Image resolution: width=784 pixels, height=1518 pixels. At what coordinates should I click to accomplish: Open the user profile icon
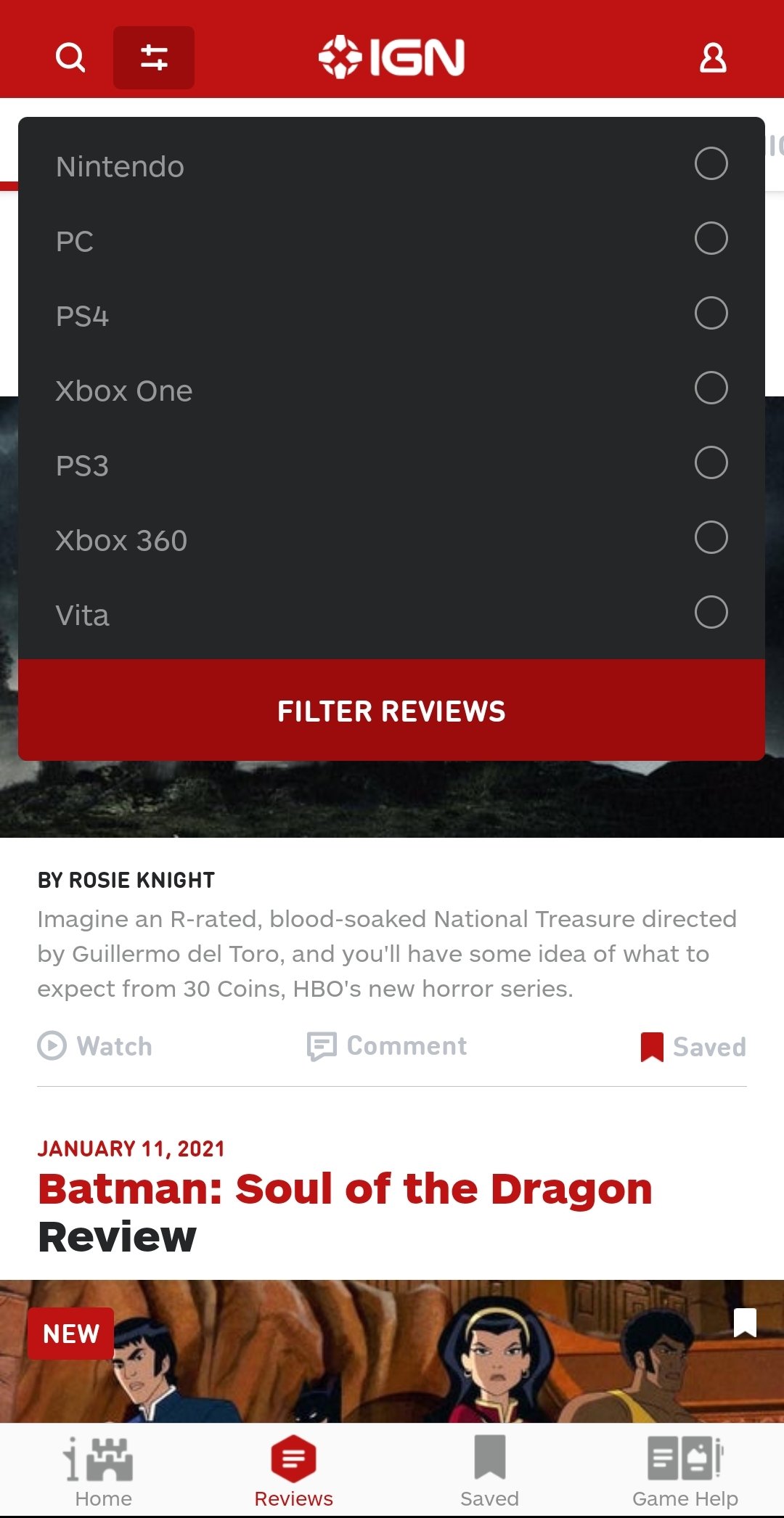pyautogui.click(x=713, y=57)
